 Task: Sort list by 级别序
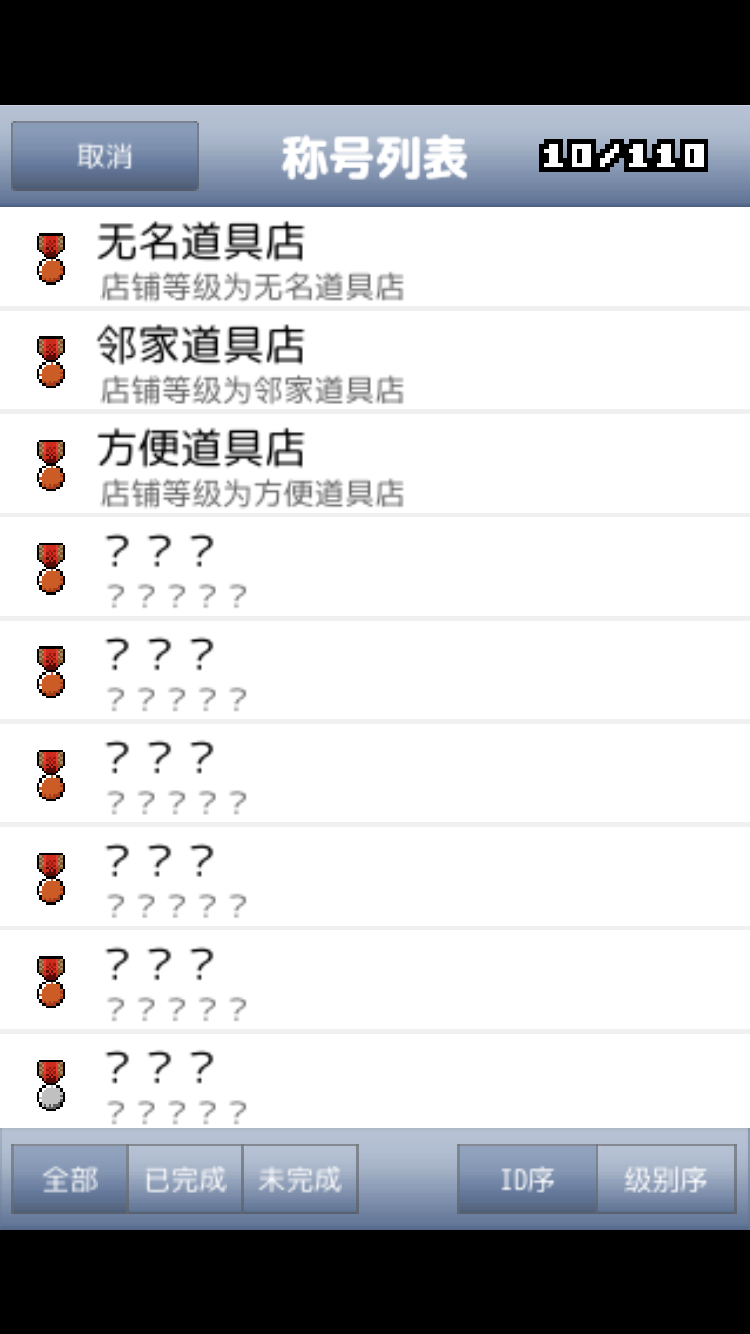click(x=666, y=1179)
